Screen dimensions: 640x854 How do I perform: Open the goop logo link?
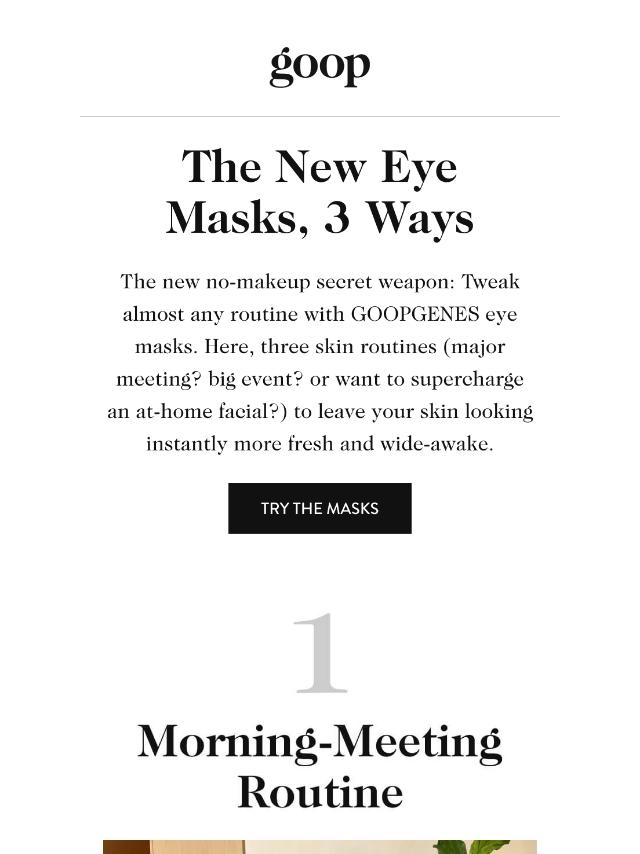click(x=320, y=66)
